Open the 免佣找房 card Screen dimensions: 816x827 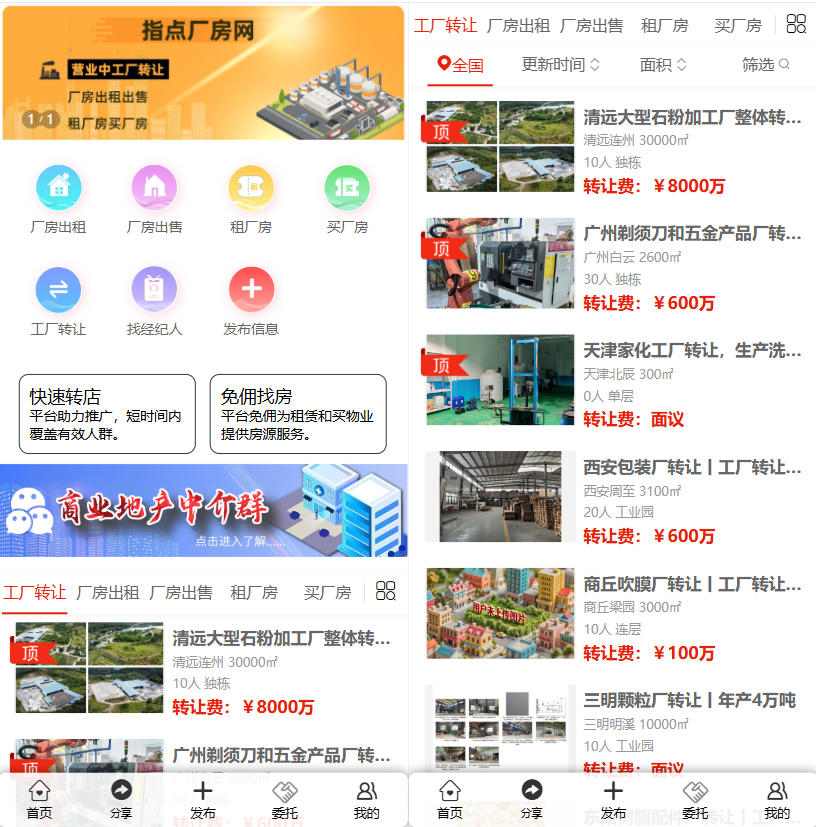point(298,414)
